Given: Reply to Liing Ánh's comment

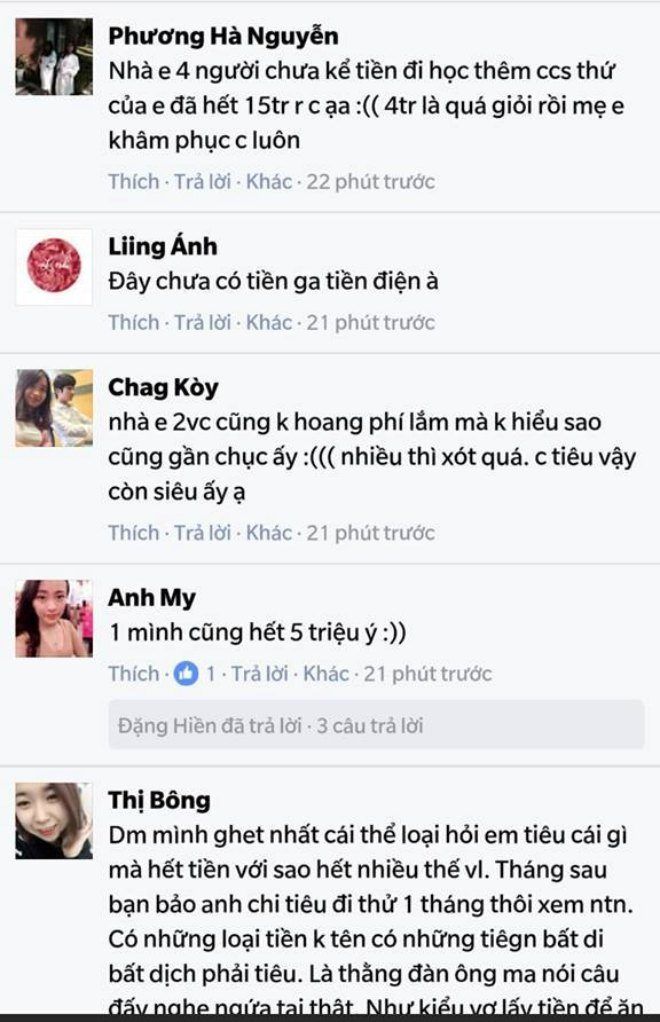Looking at the screenshot, I should coord(202,323).
